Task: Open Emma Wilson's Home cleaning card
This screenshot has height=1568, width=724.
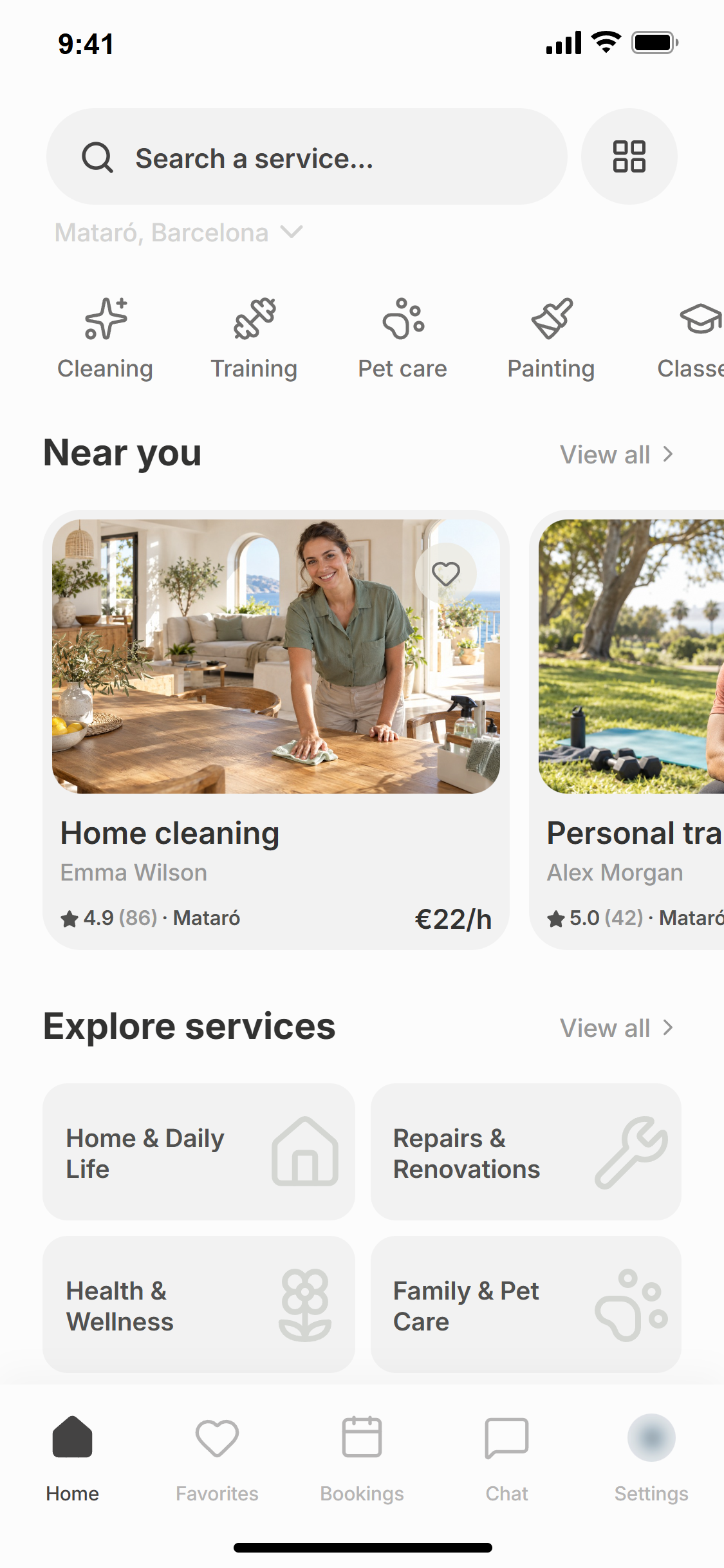Action: 276,730
